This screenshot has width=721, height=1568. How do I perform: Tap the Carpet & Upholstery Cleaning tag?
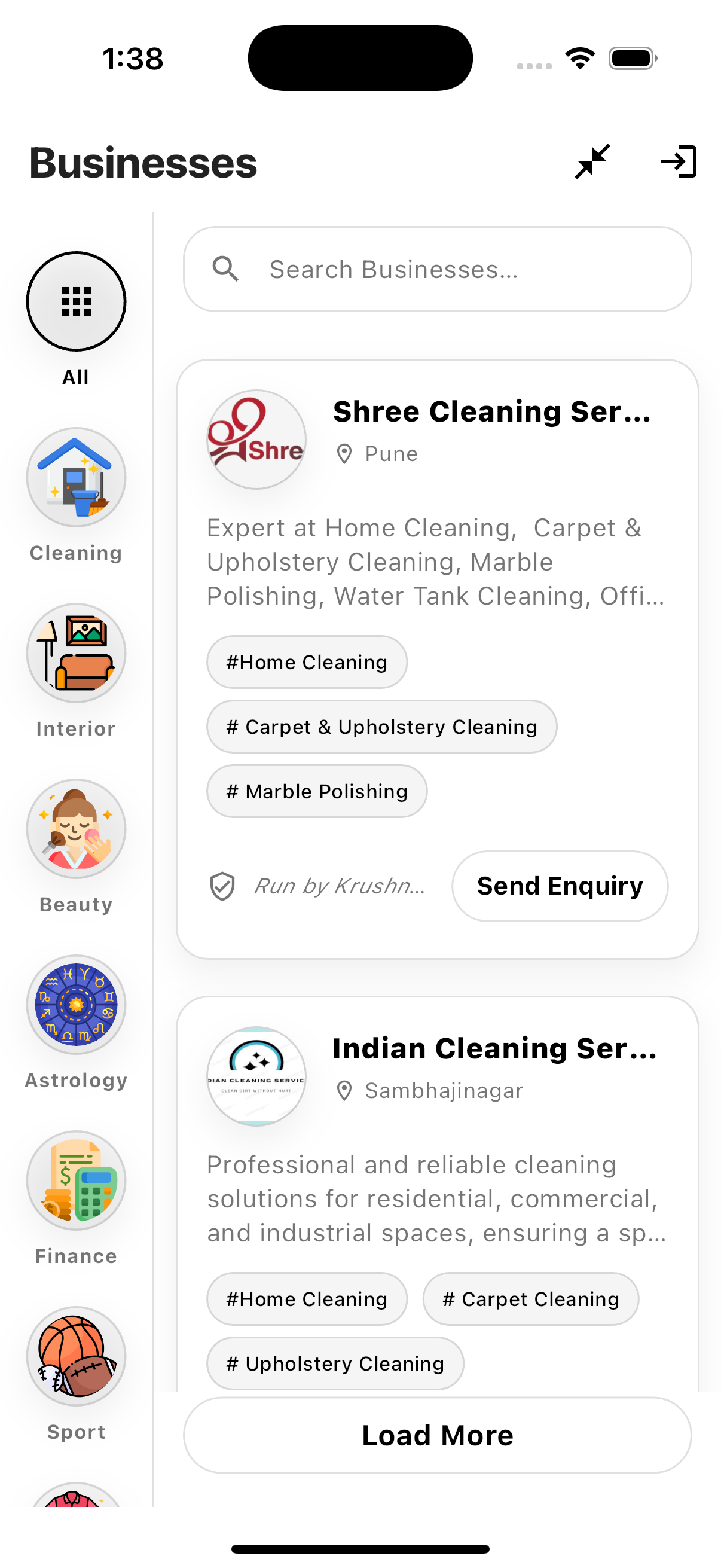381,727
